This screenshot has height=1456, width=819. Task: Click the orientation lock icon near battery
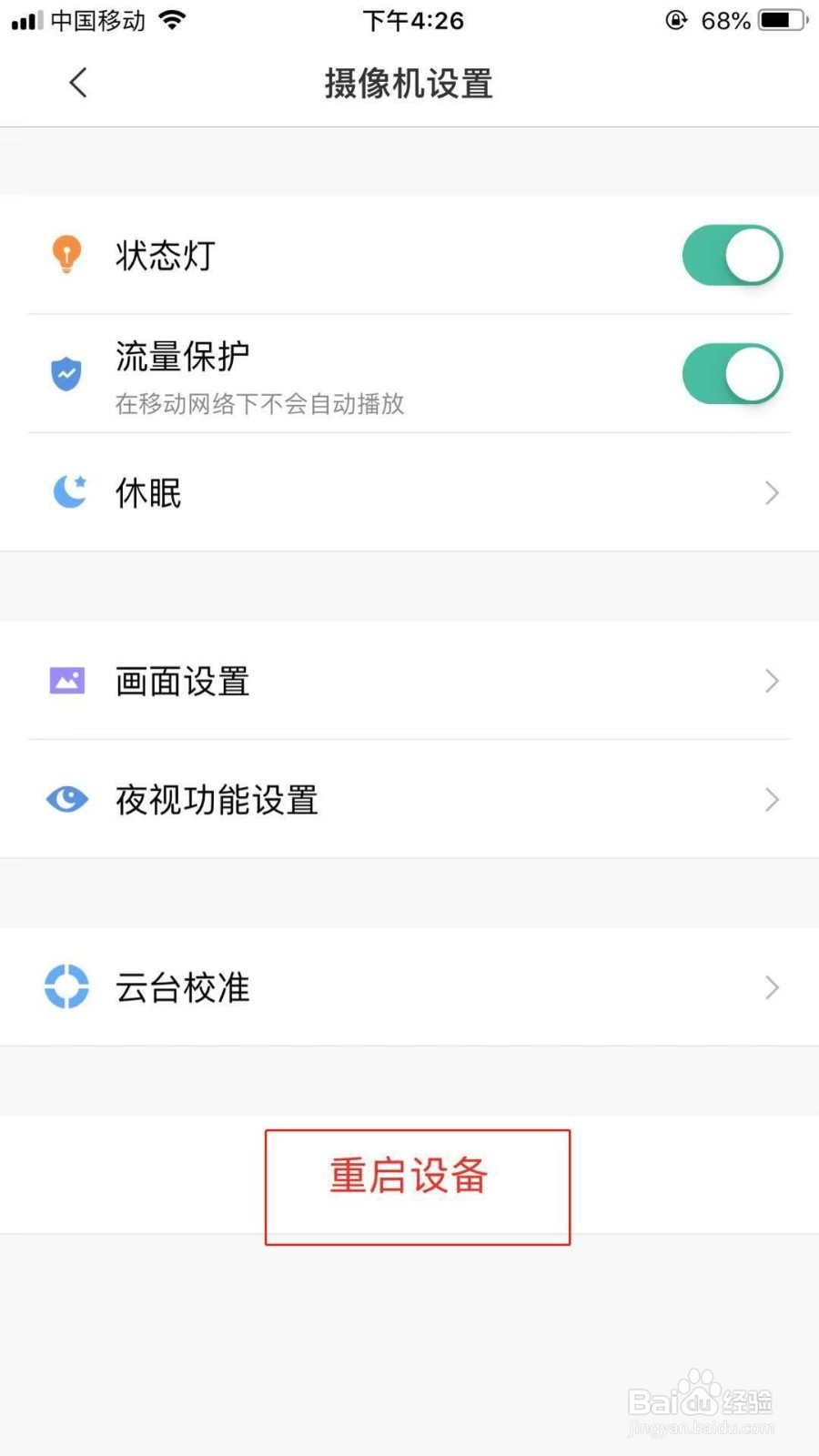(x=675, y=20)
